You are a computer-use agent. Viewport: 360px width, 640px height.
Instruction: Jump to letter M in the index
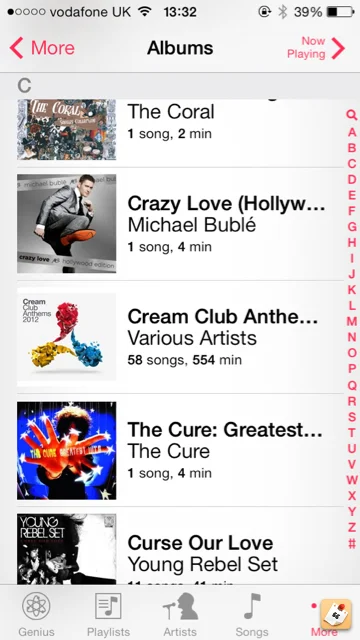(352, 321)
